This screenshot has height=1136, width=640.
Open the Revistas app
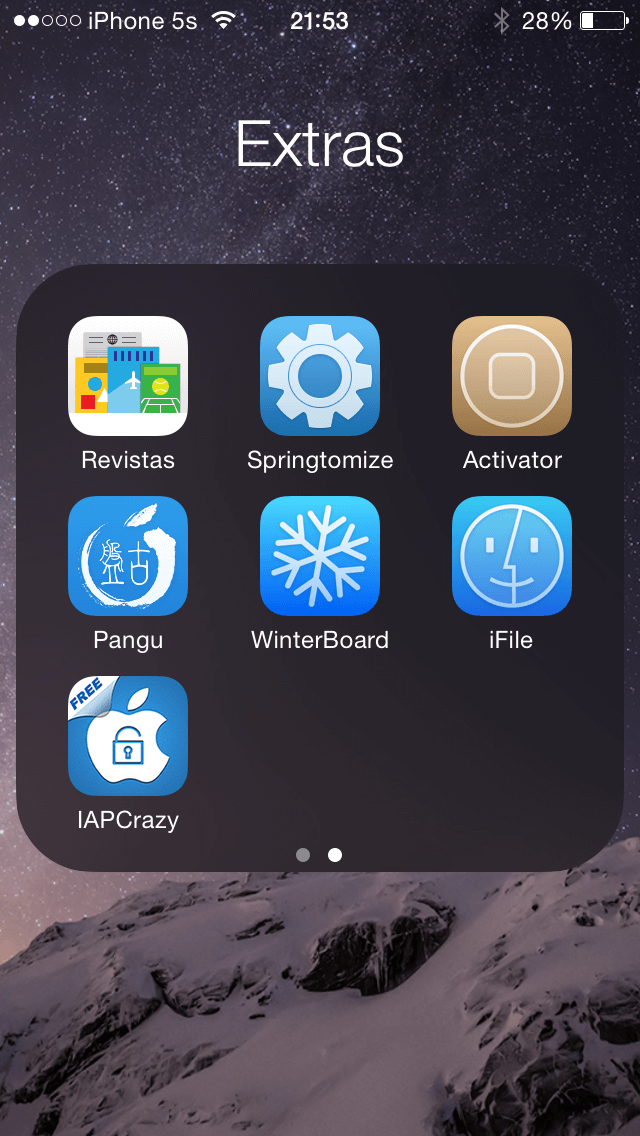pyautogui.click(x=128, y=376)
